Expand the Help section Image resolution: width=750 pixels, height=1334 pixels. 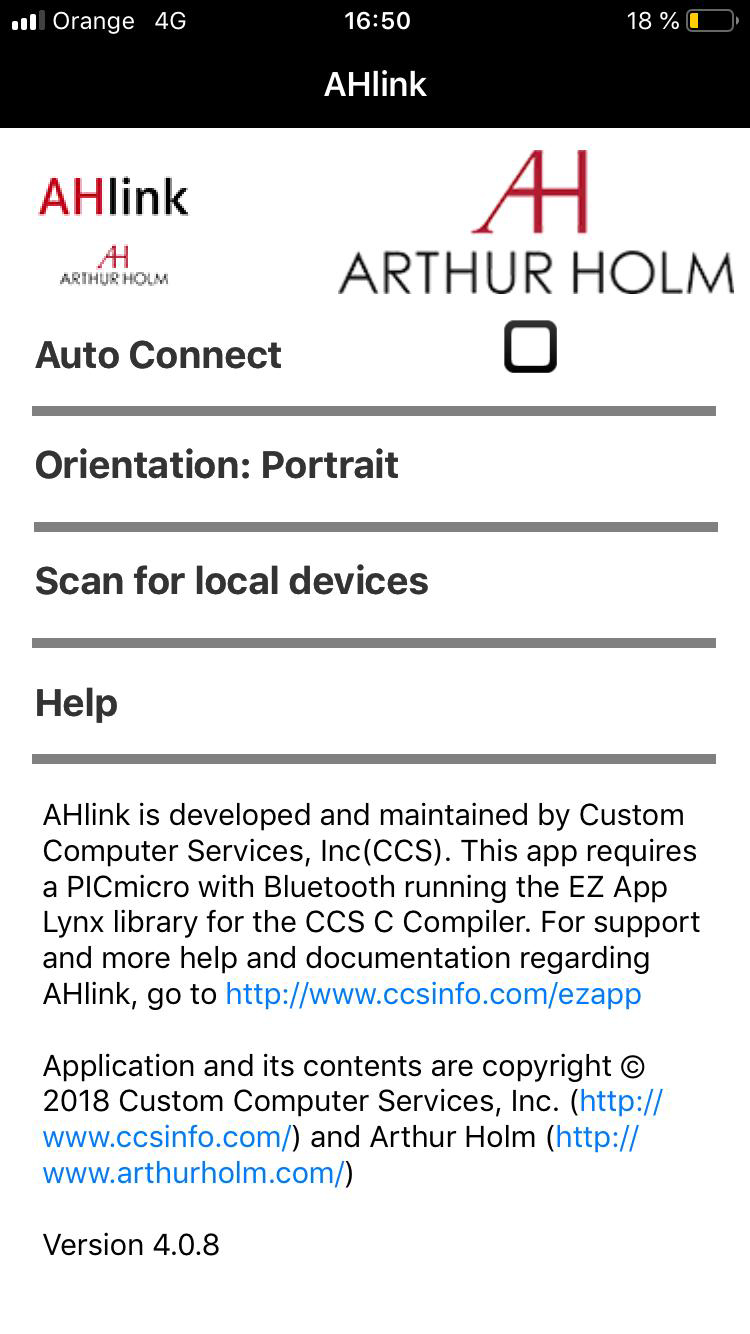tap(75, 703)
